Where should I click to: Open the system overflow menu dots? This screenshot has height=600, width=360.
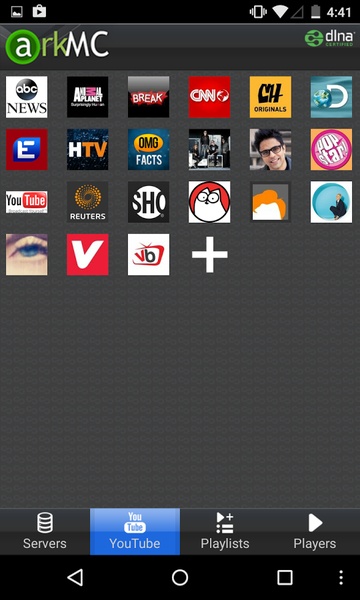tap(341, 577)
